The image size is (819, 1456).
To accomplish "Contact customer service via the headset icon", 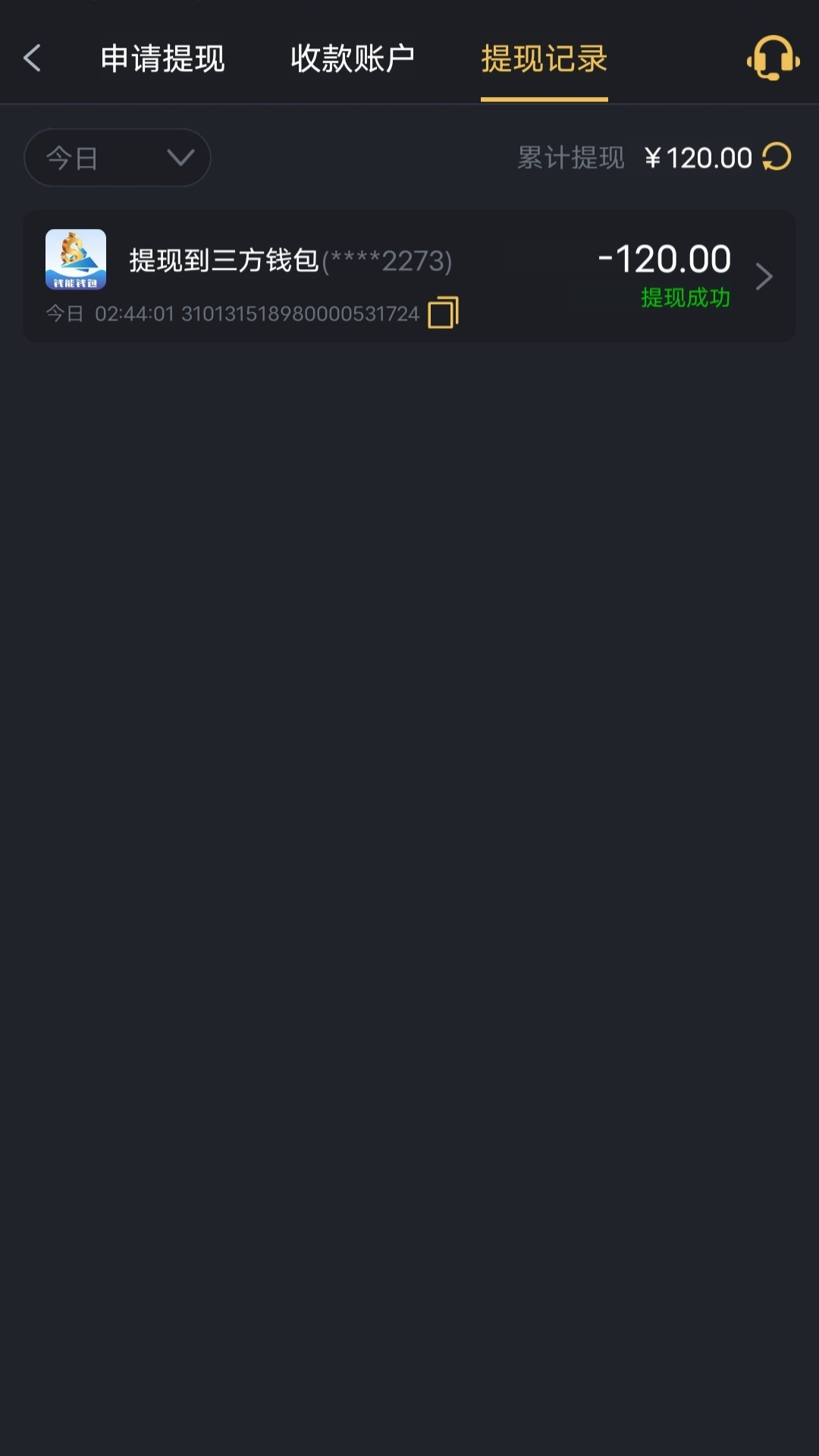I will coord(773,58).
